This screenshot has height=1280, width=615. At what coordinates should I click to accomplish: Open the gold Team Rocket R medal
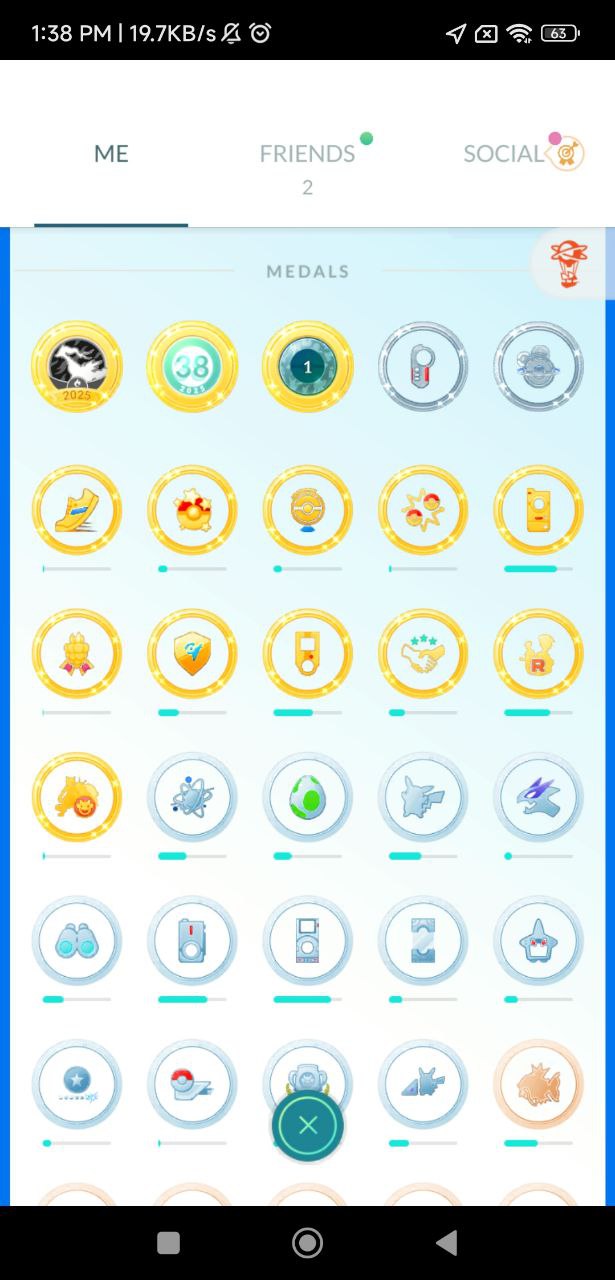[x=538, y=655]
